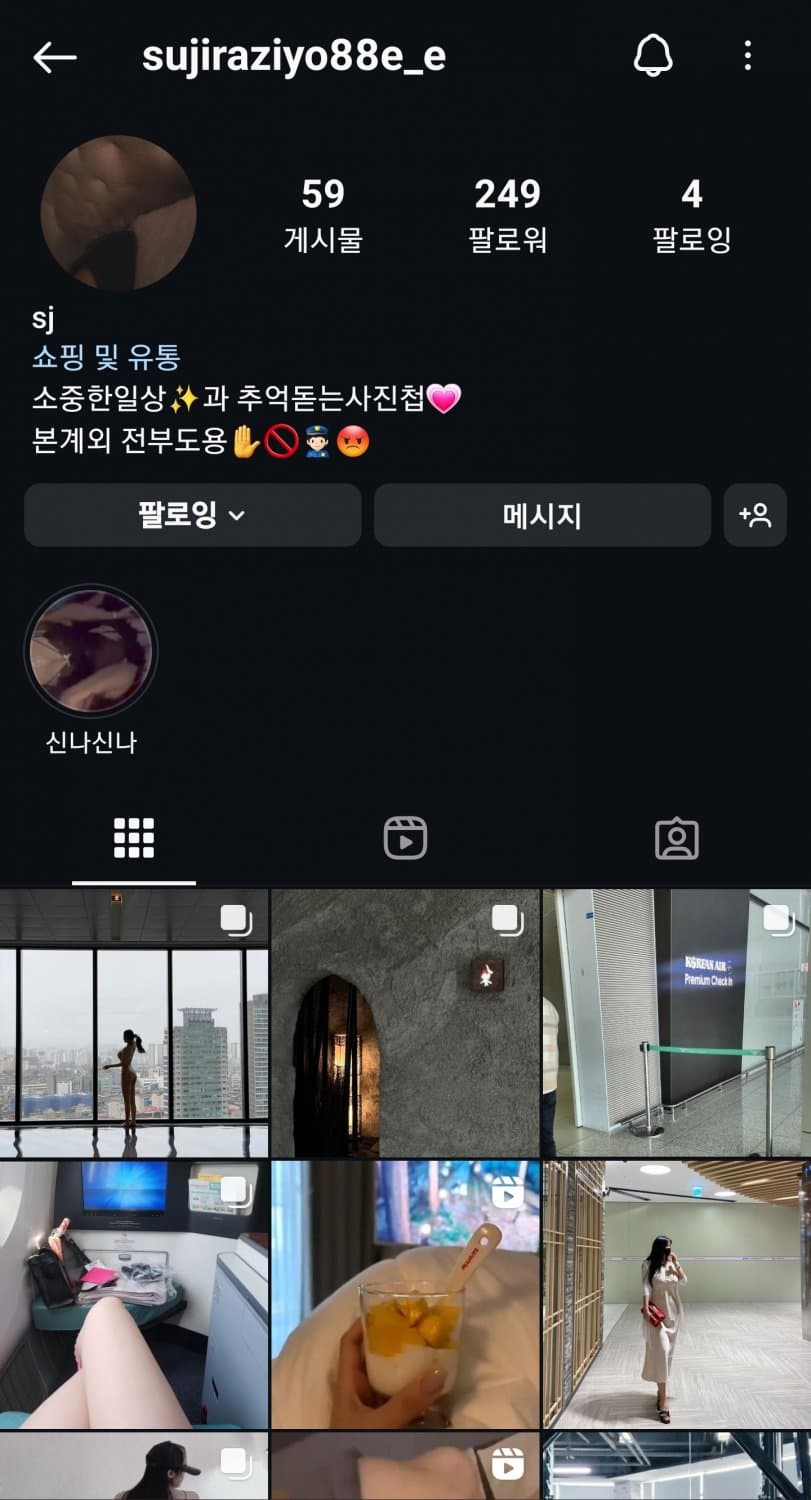811x1500 pixels.
Task: Open the airplane seat photo thumbnail
Action: pyautogui.click(x=135, y=1295)
